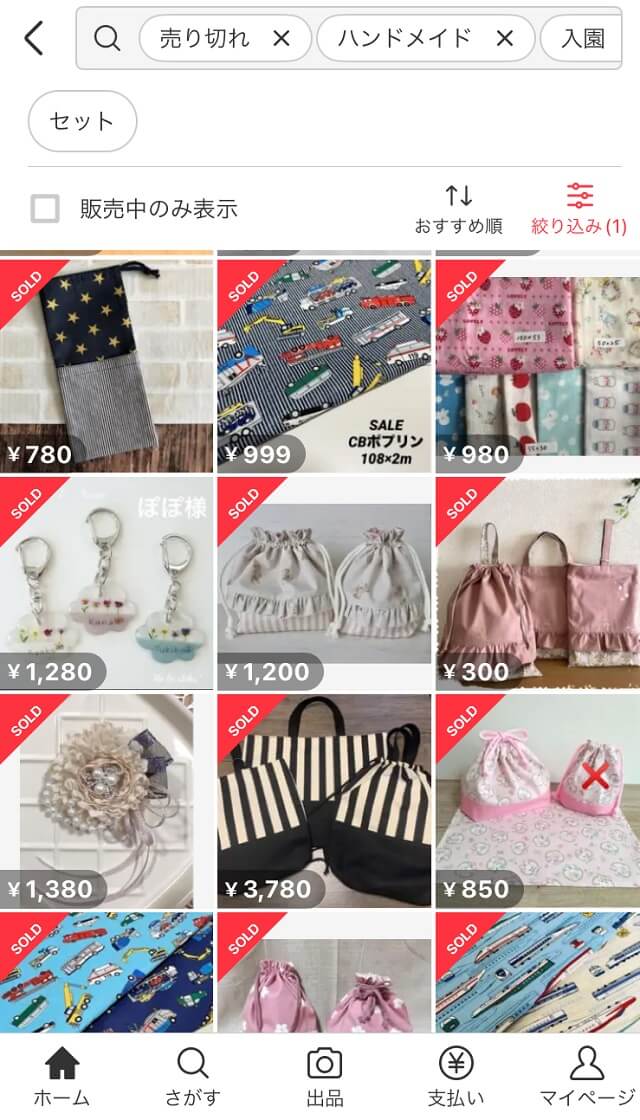Remove the 売り切れ search chip
Viewport: 640px width, 1120px height.
point(281,39)
